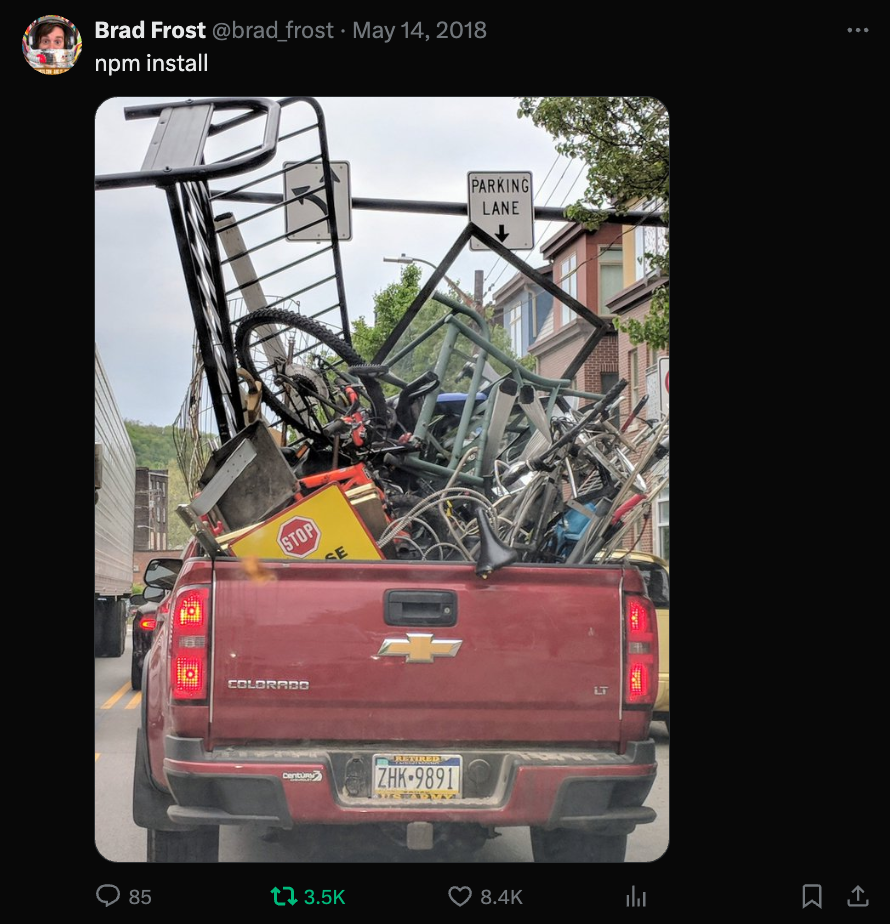Open the Brad Frost profile name link
This screenshot has width=890, height=924.
click(150, 30)
